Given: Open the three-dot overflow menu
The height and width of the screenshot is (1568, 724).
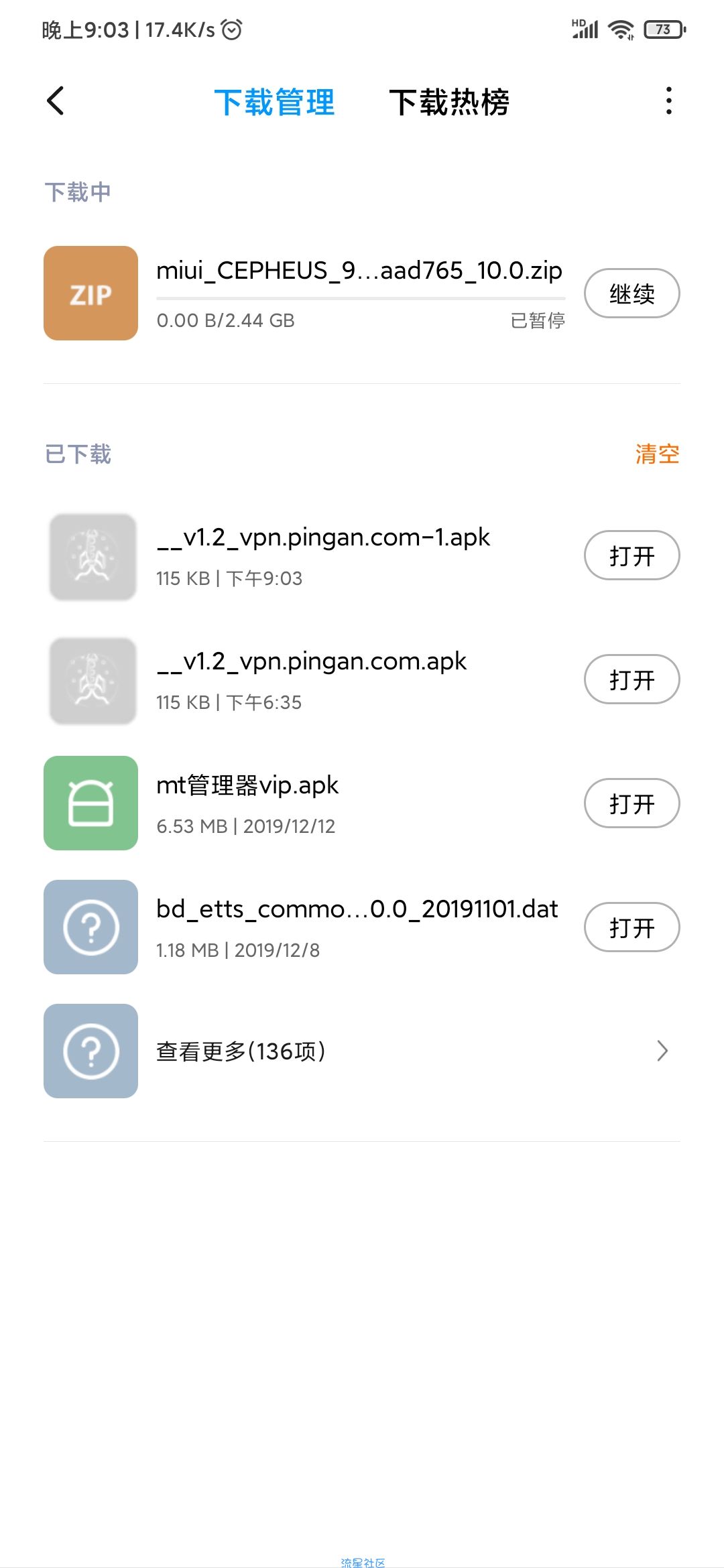Looking at the screenshot, I should (x=668, y=101).
